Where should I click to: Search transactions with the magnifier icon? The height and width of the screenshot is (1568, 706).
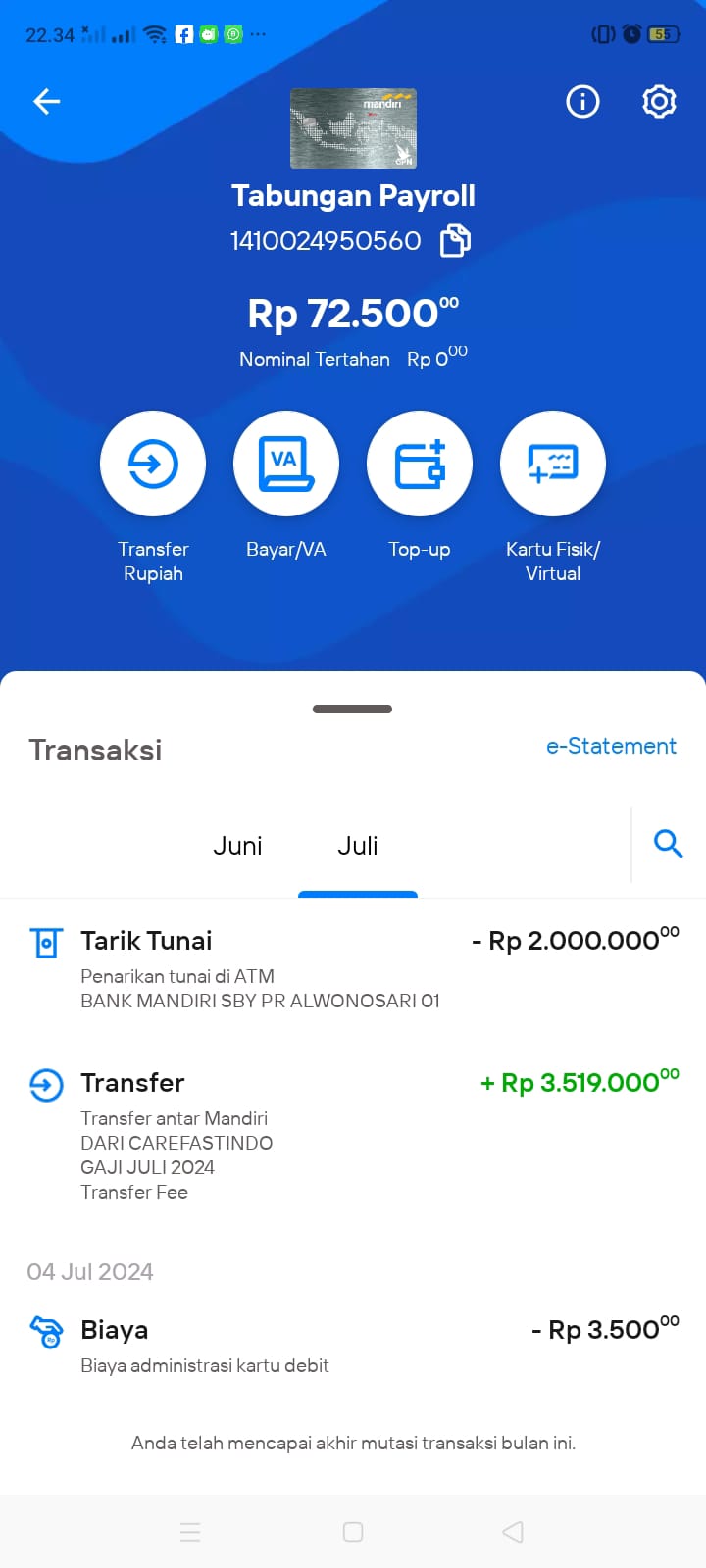coord(668,844)
